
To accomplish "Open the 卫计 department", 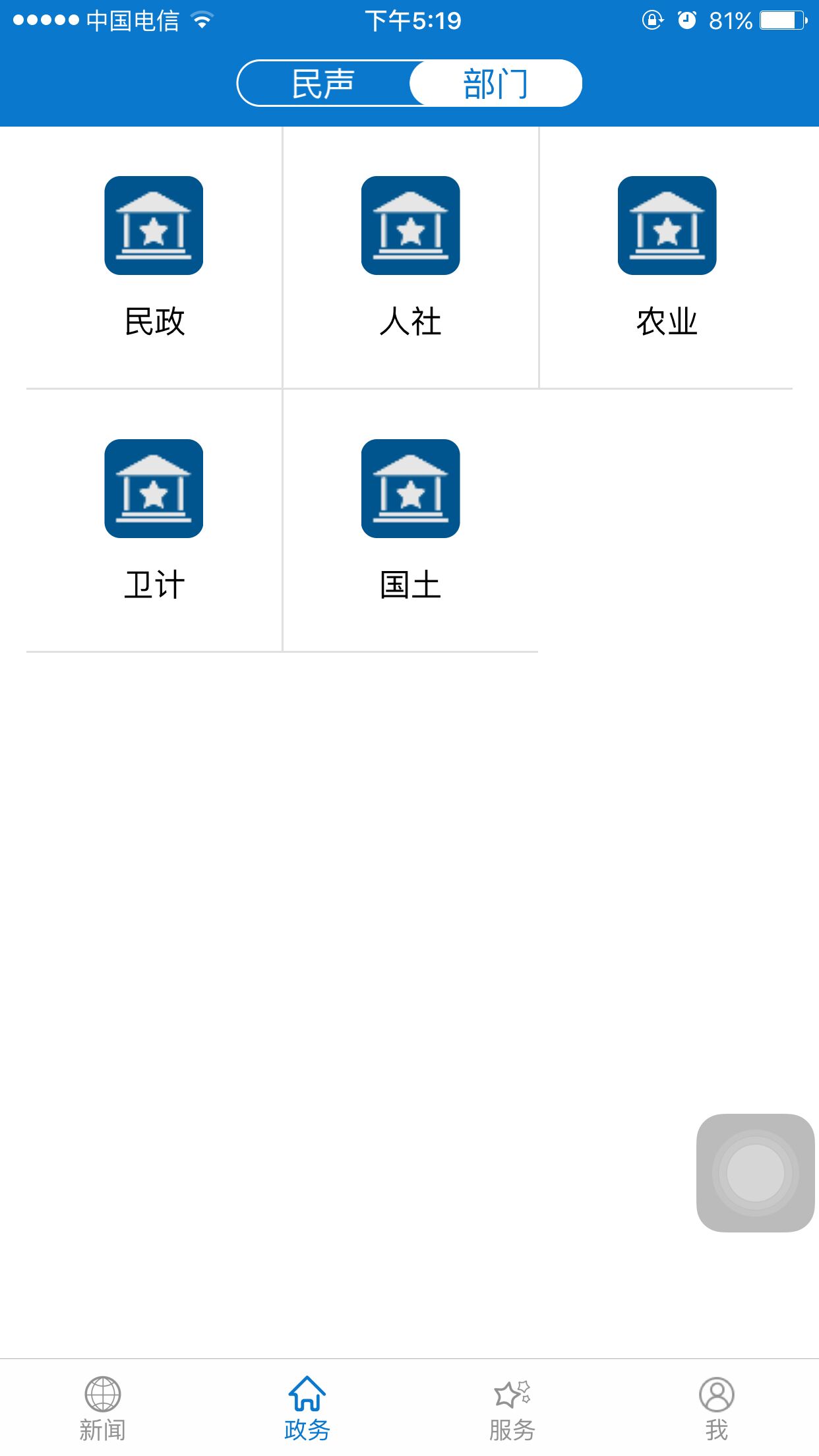I will [x=154, y=520].
